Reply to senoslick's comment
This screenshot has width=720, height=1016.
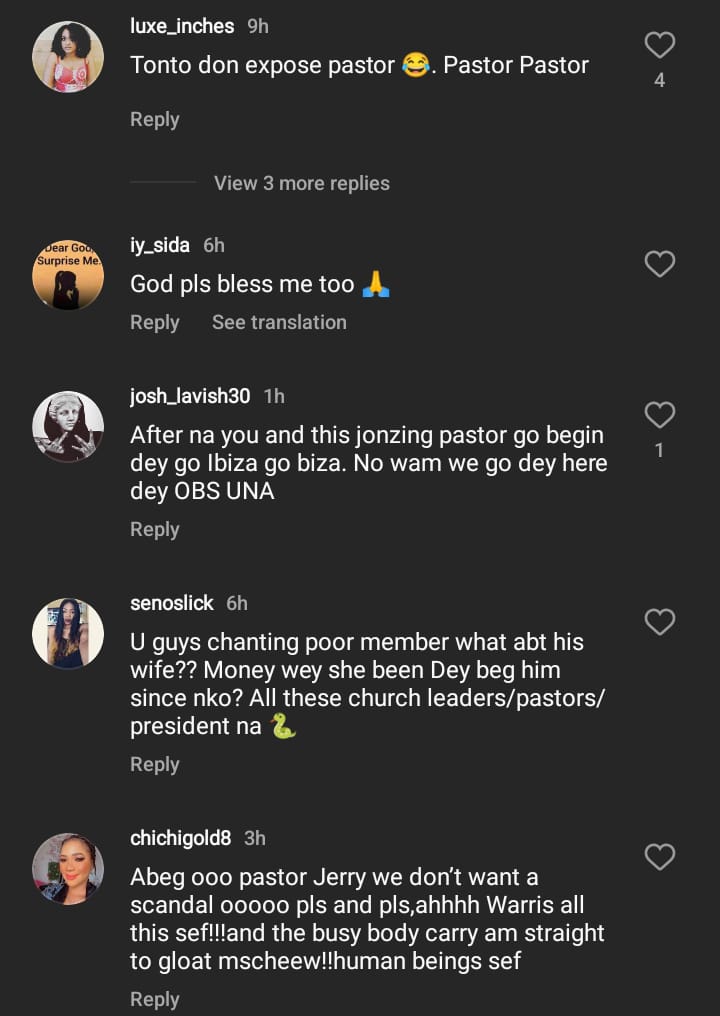[x=154, y=763]
